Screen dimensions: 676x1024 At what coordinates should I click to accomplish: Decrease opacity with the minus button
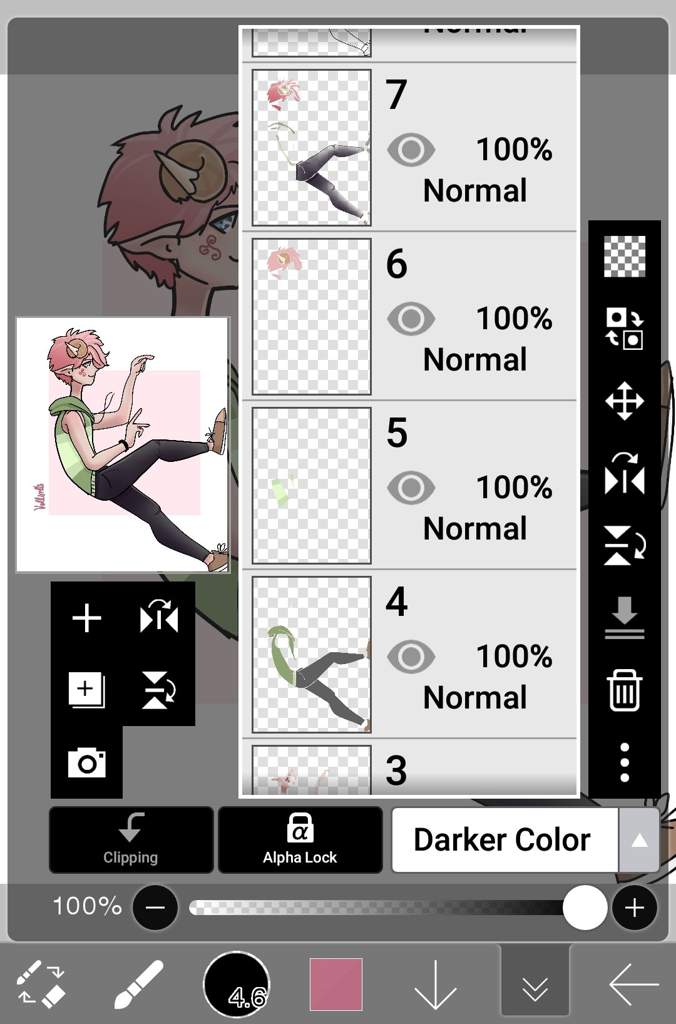[155, 908]
